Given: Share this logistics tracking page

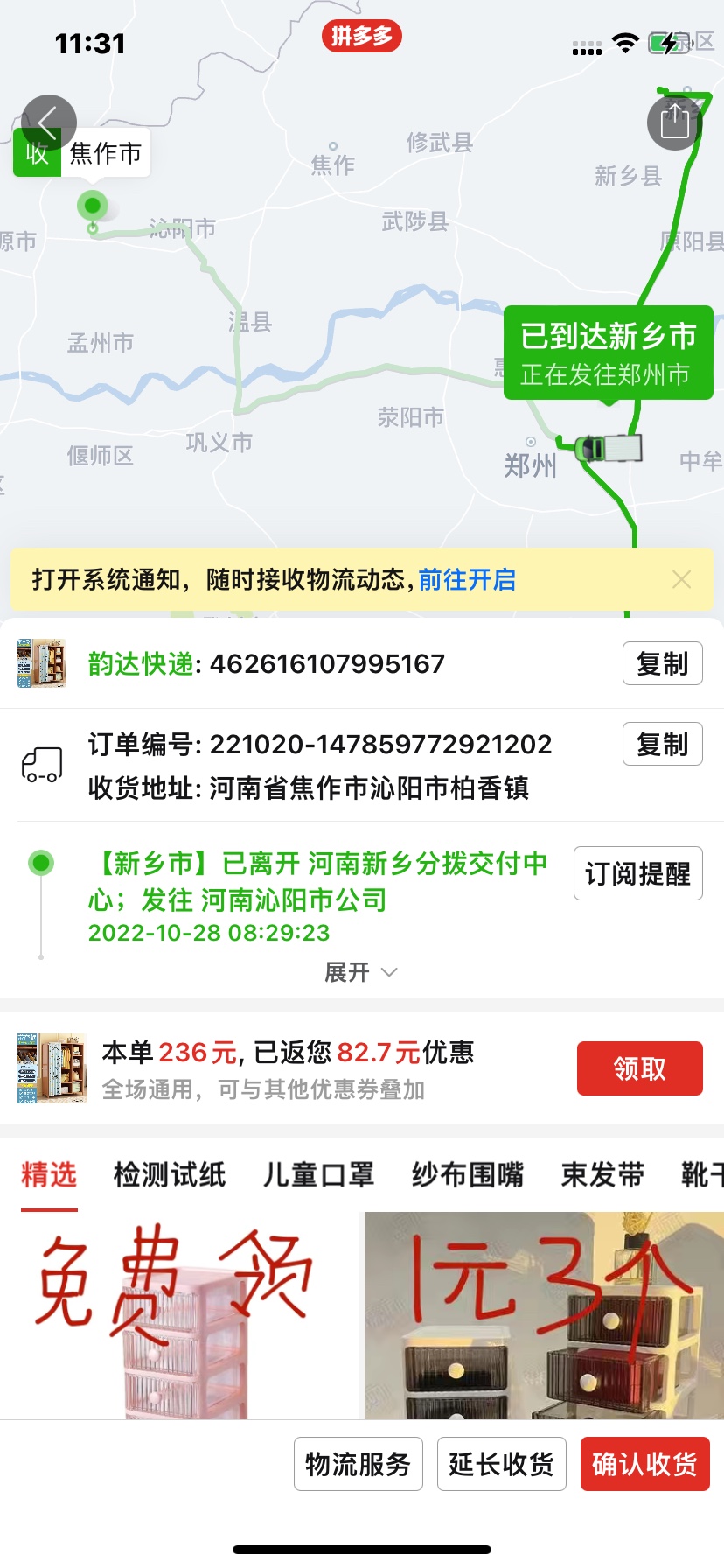Looking at the screenshot, I should (674, 122).
